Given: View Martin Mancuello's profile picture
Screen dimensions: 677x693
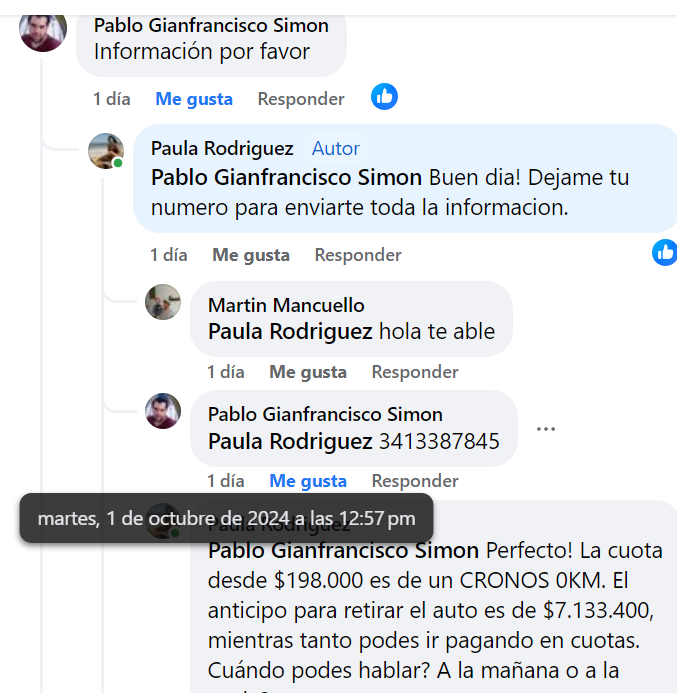Looking at the screenshot, I should pos(163,302).
